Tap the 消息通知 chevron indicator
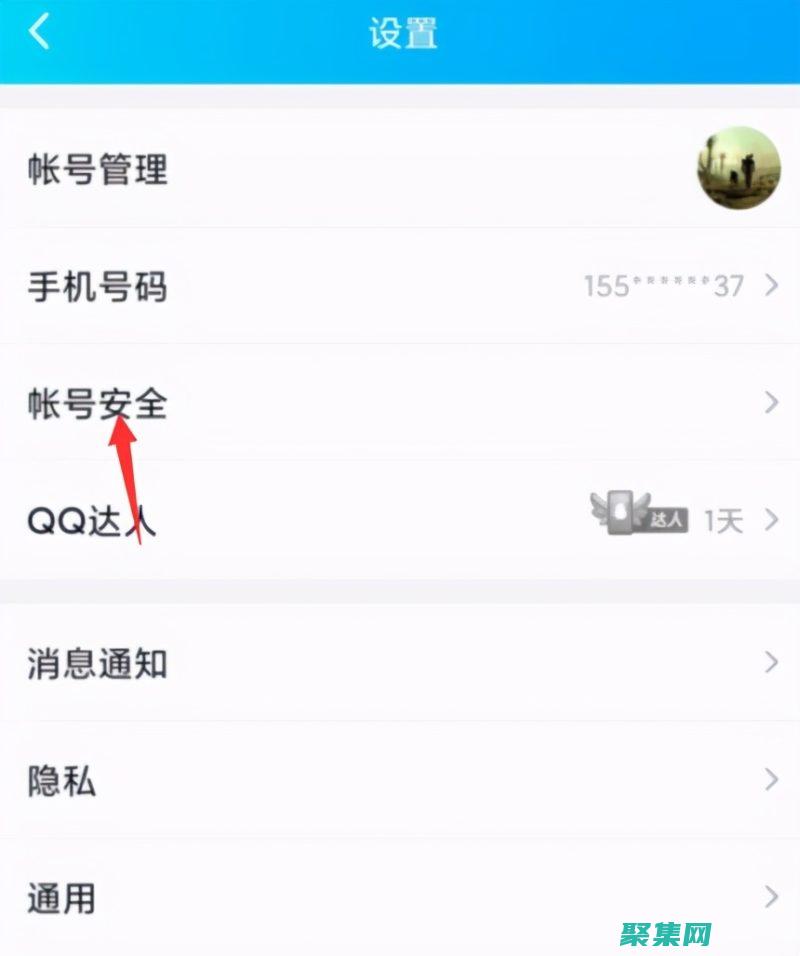800x956 pixels. [x=770, y=662]
